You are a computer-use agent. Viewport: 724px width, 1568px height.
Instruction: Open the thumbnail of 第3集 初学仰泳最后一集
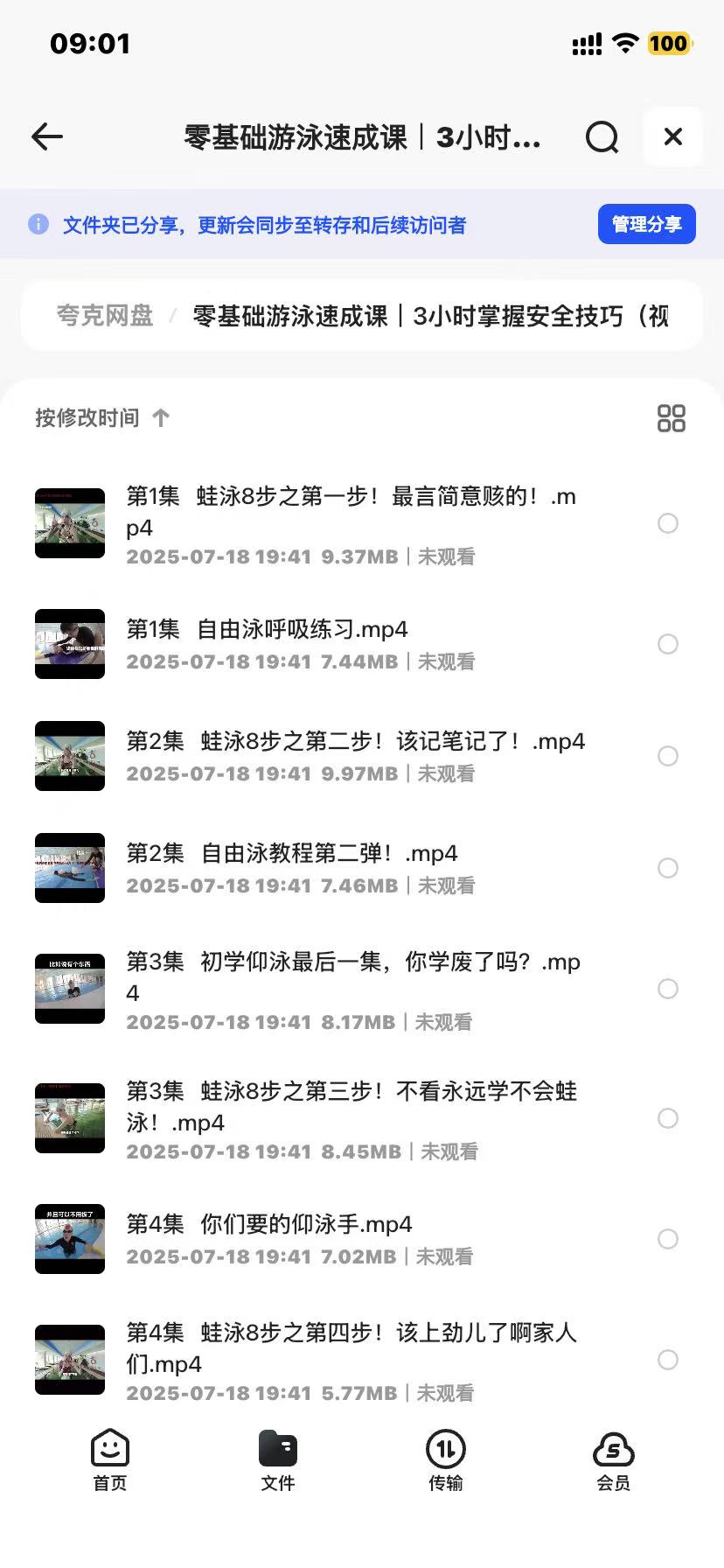click(70, 989)
